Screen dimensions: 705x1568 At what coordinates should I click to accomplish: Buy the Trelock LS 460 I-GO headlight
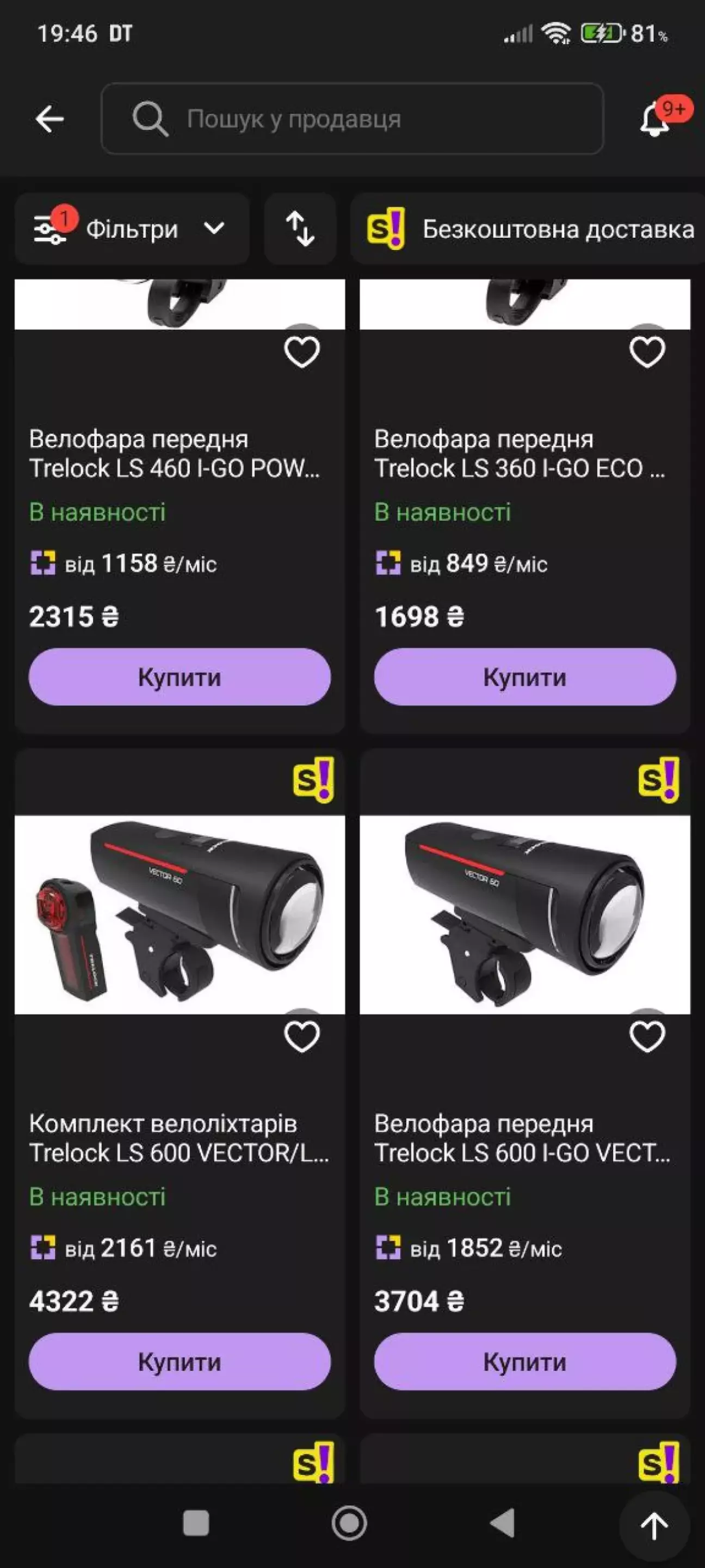(180, 677)
